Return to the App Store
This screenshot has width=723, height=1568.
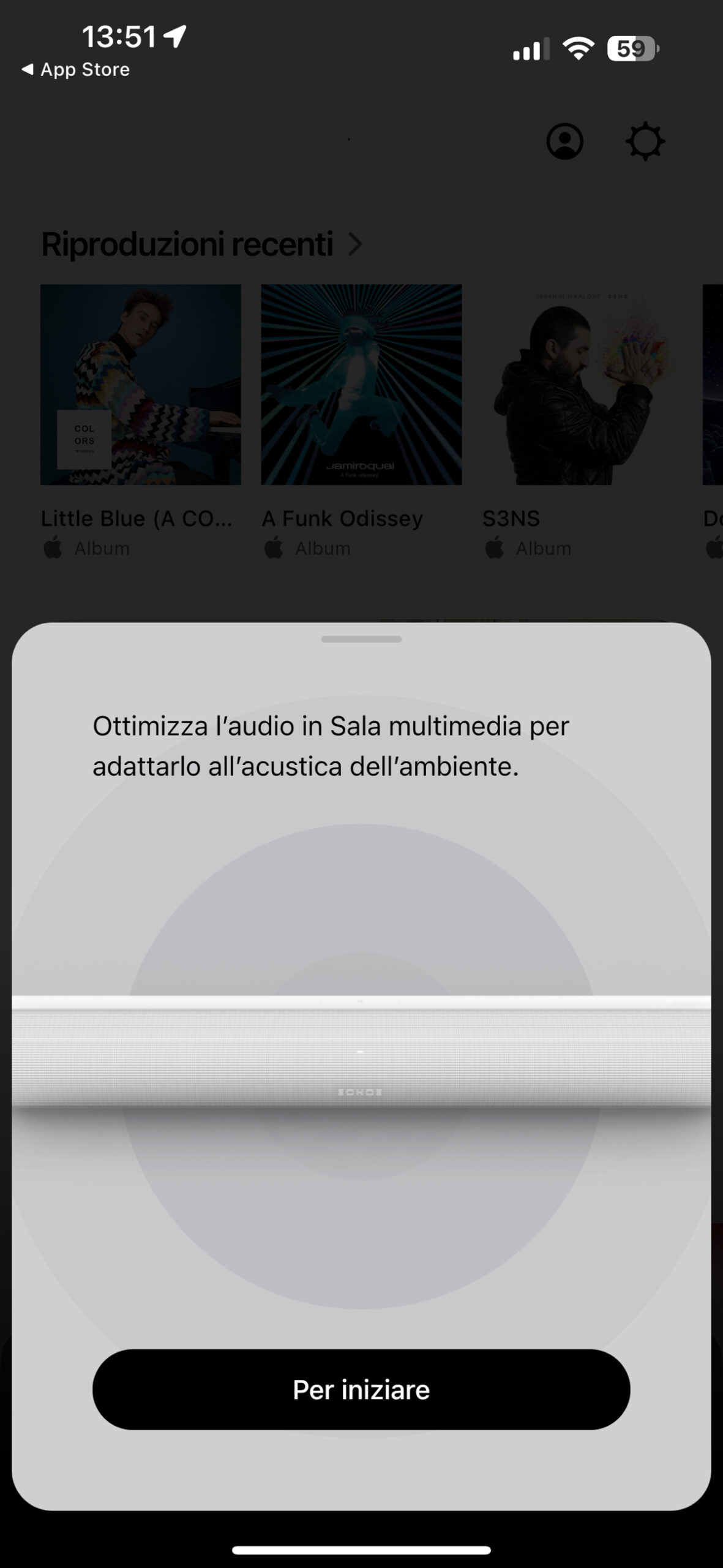pyautogui.click(x=76, y=70)
